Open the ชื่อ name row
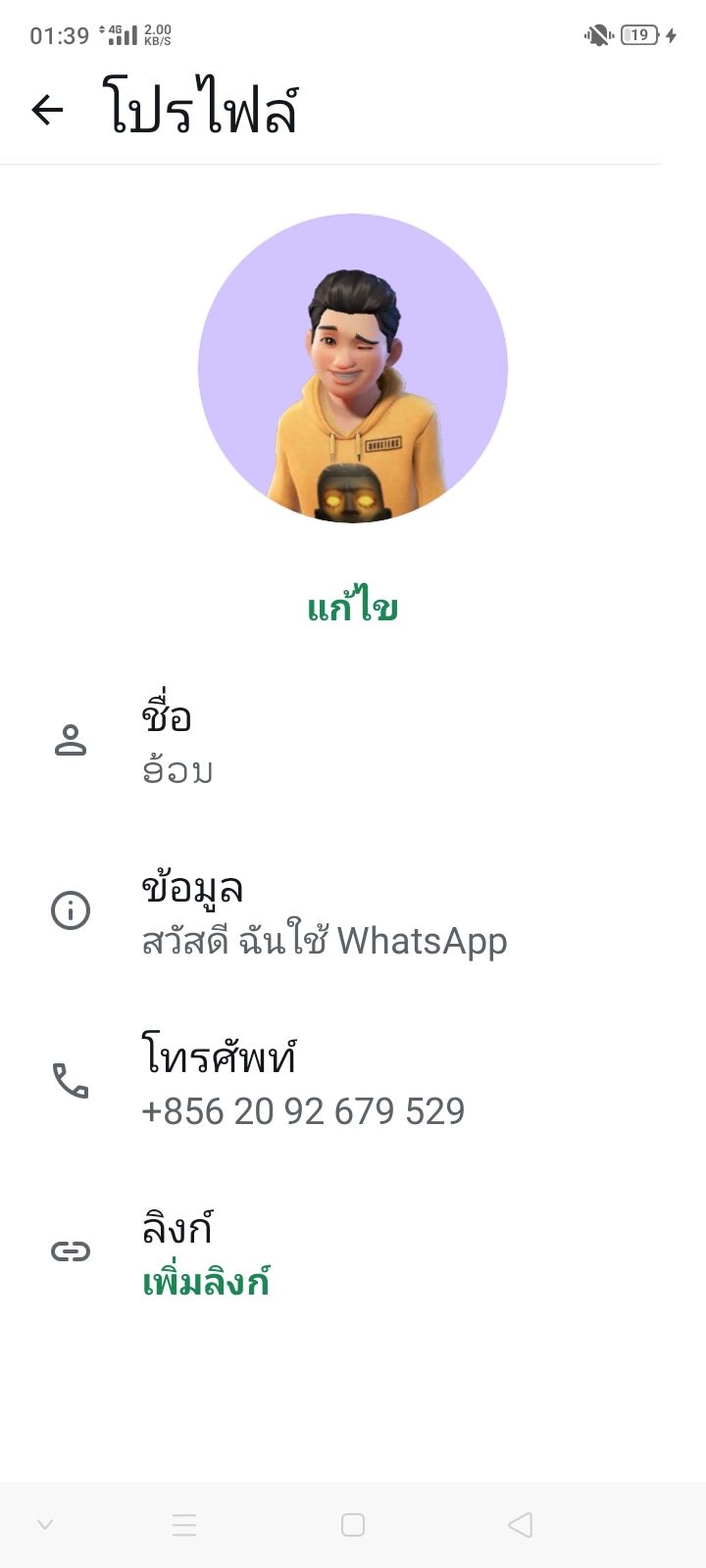Screen dimensions: 706x1568 click(x=353, y=741)
